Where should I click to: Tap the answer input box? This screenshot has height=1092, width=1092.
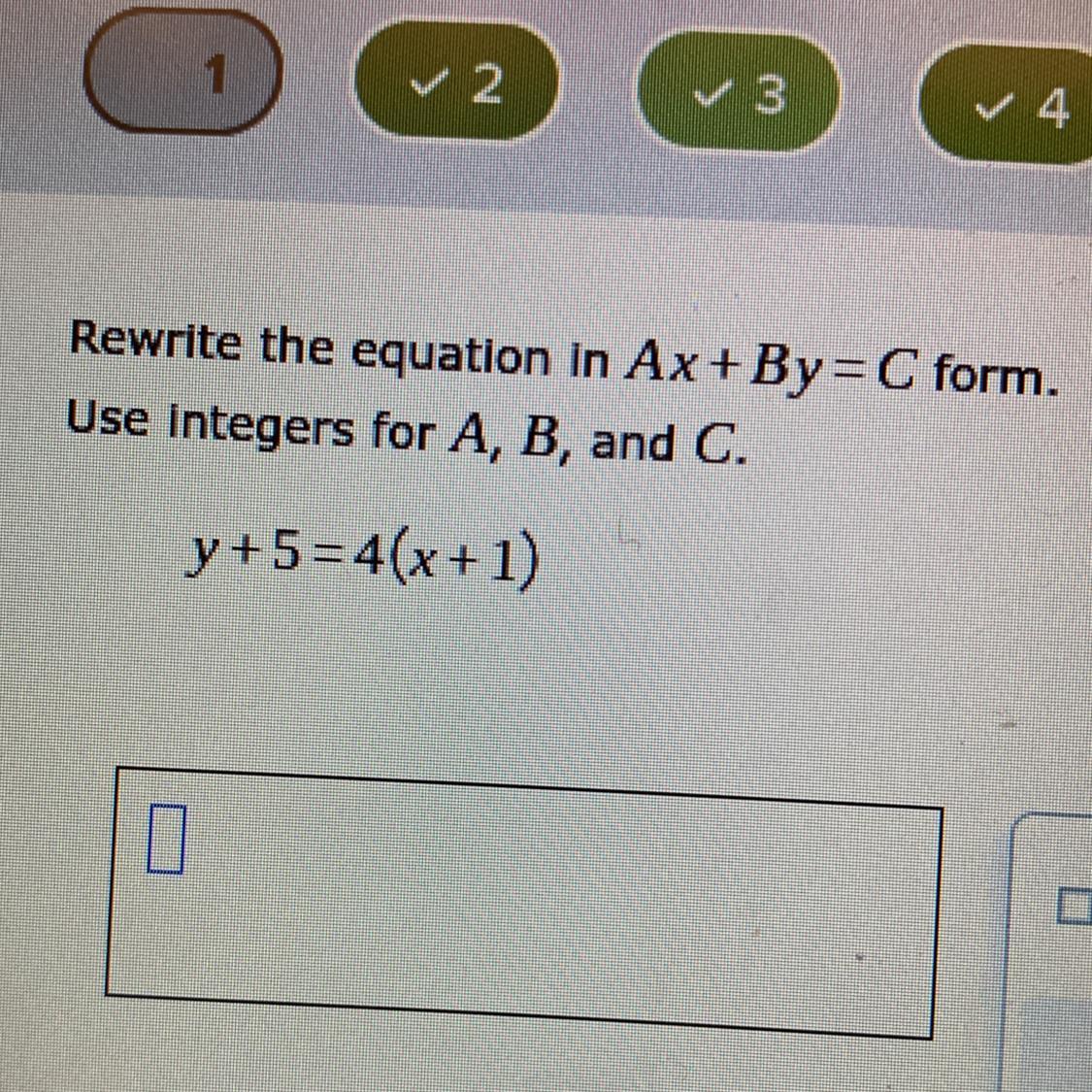point(522,901)
